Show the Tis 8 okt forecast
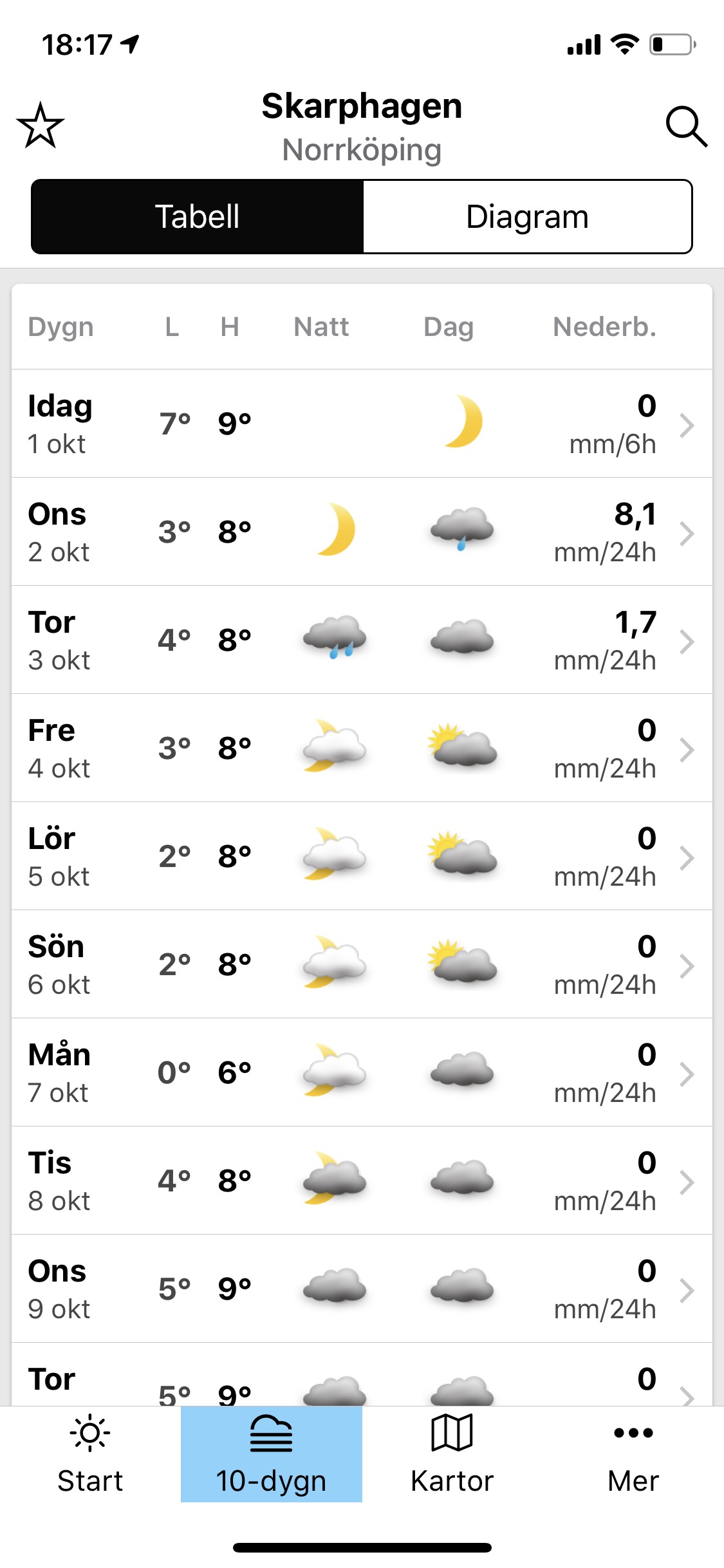This screenshot has height=1568, width=724. 362,1181
